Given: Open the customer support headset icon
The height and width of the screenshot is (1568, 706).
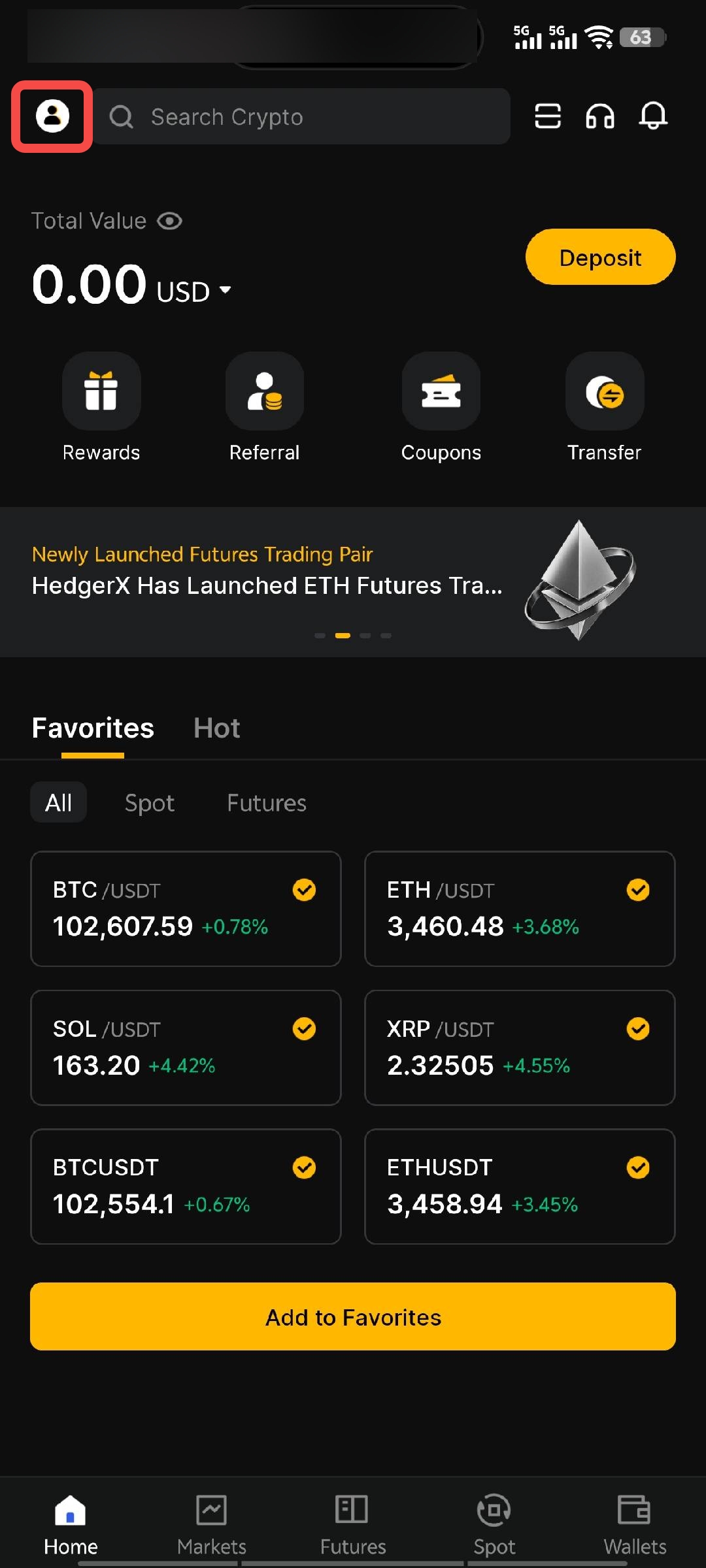Looking at the screenshot, I should (599, 117).
